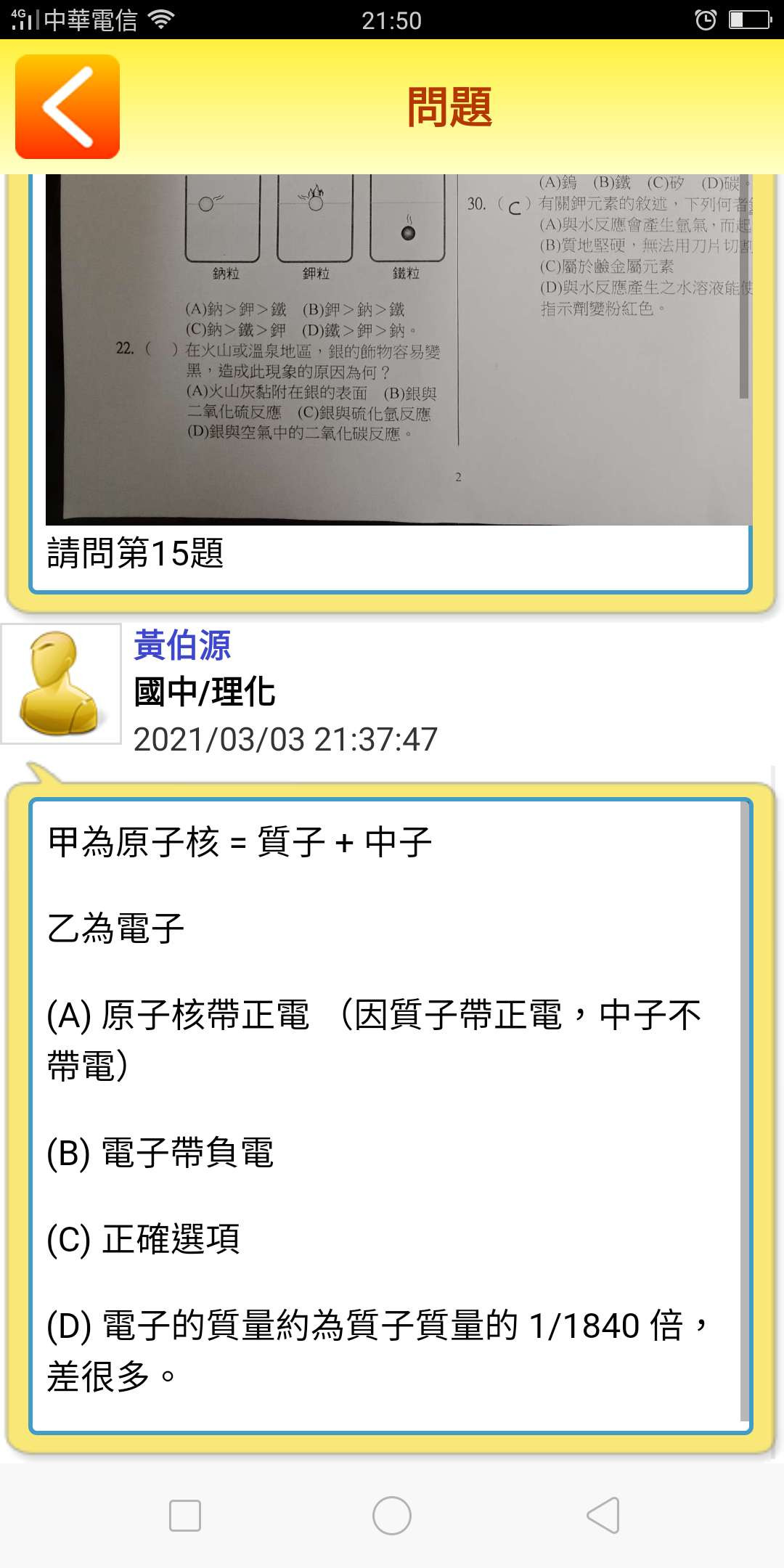Tap the system back triangle

coord(603,1516)
